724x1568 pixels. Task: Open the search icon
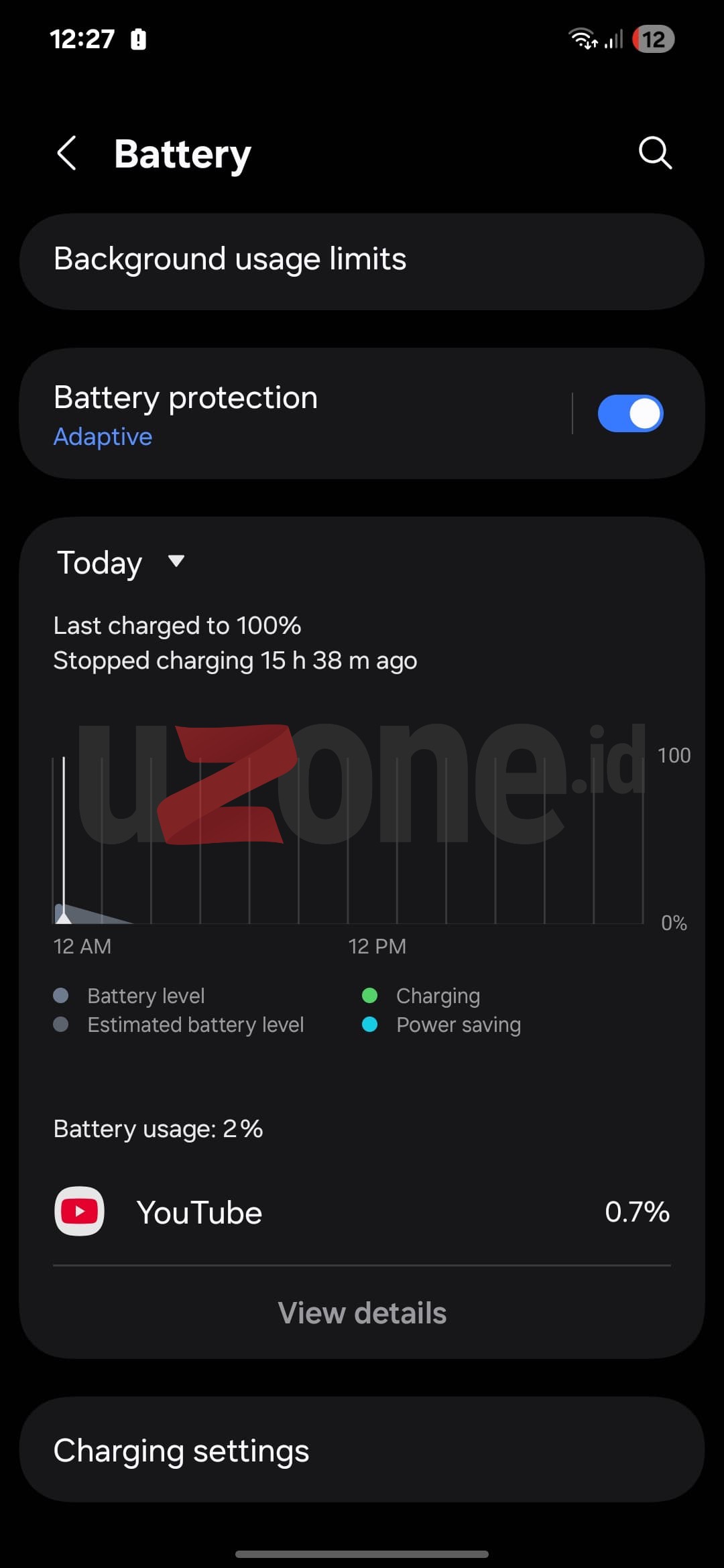coord(655,153)
